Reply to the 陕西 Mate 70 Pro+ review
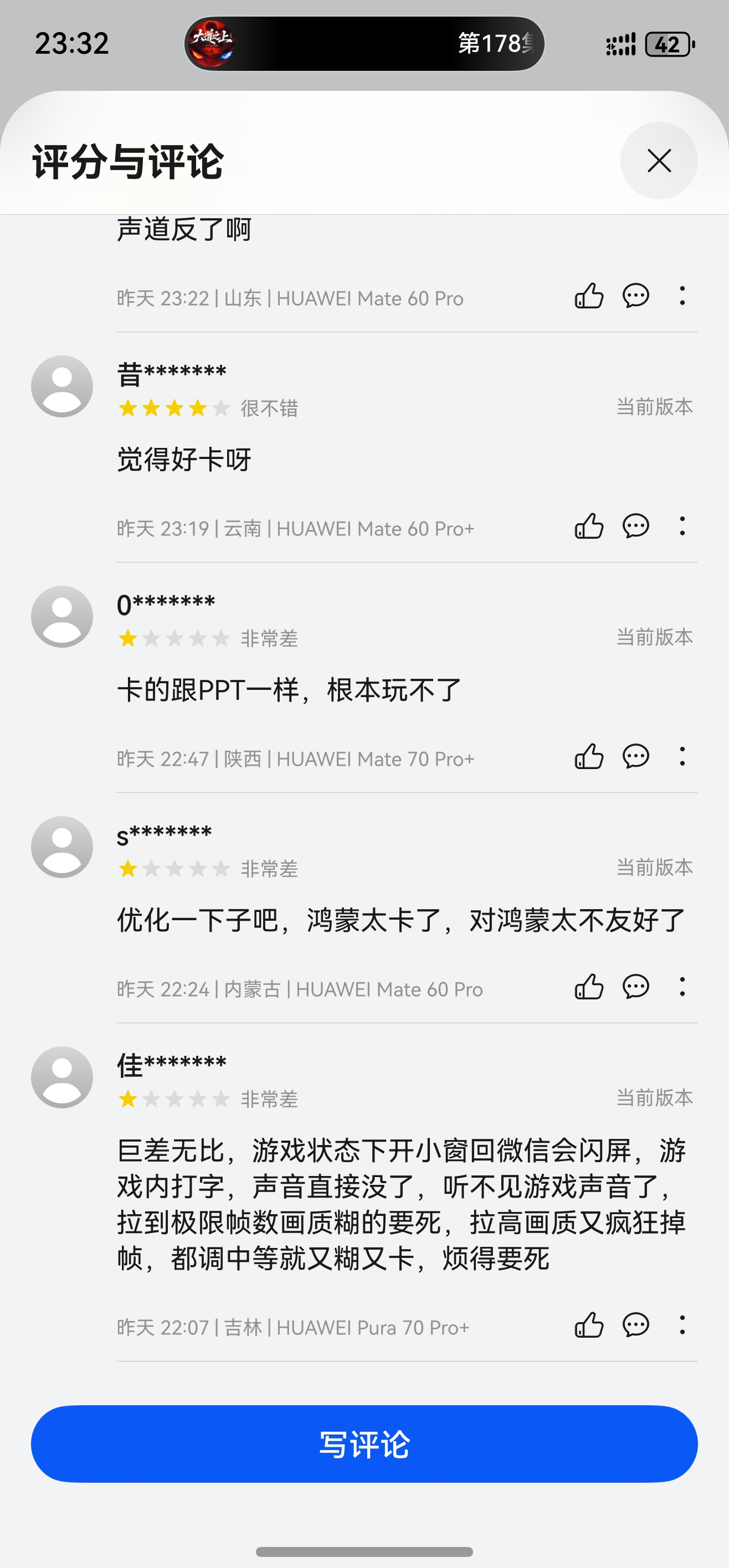Screen dimensions: 729x1568 click(636, 757)
